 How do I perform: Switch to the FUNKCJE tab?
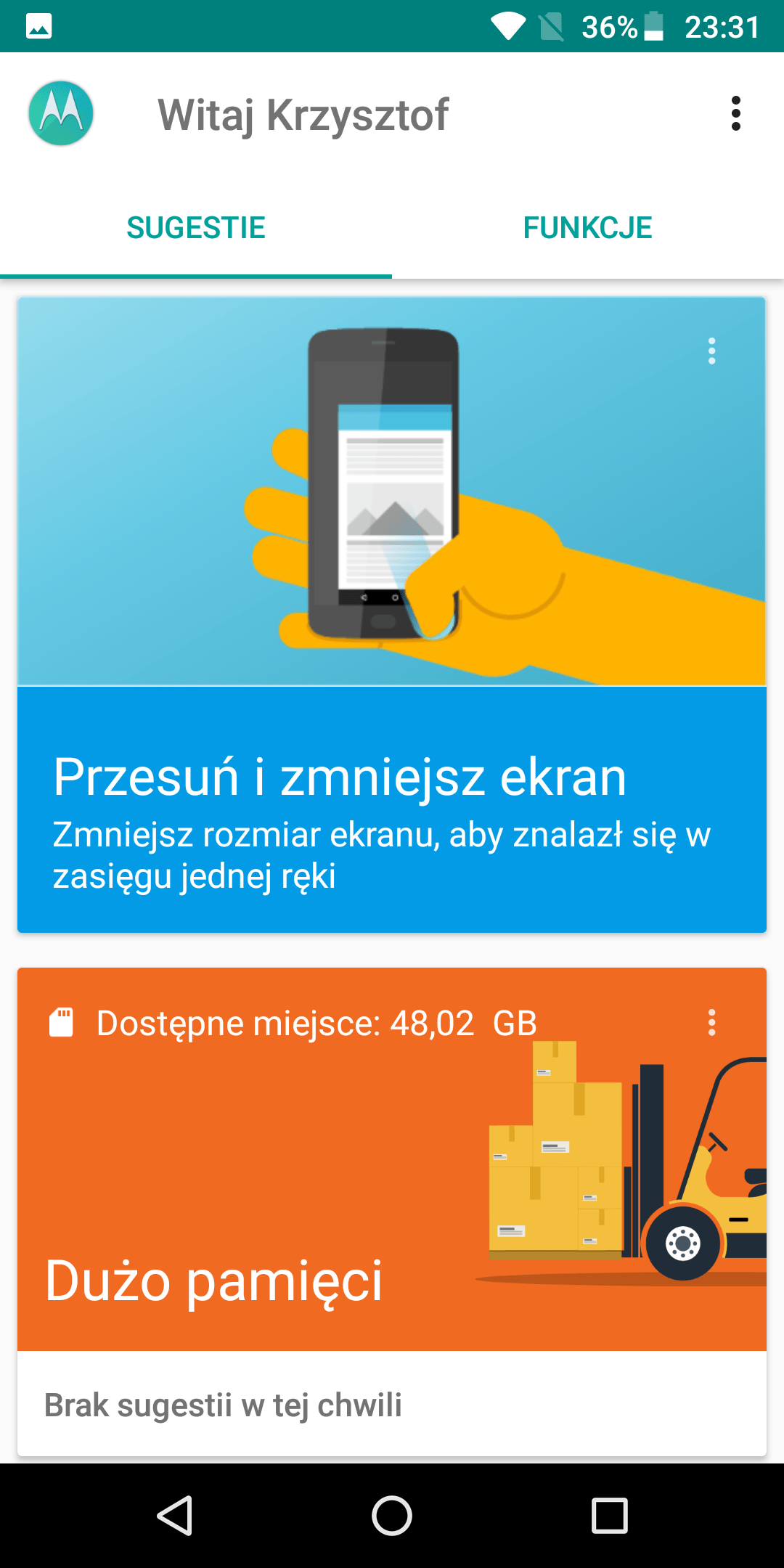(x=587, y=228)
